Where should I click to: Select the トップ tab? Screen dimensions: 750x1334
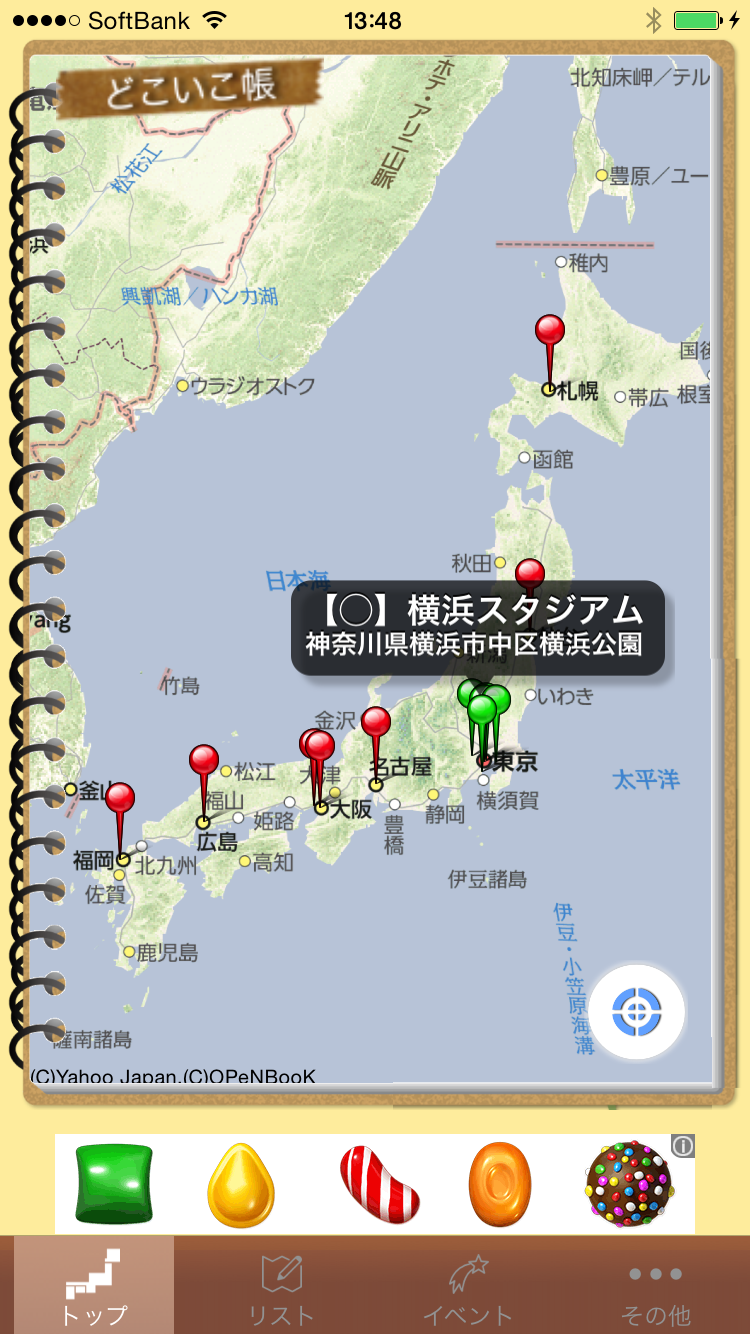94,1286
